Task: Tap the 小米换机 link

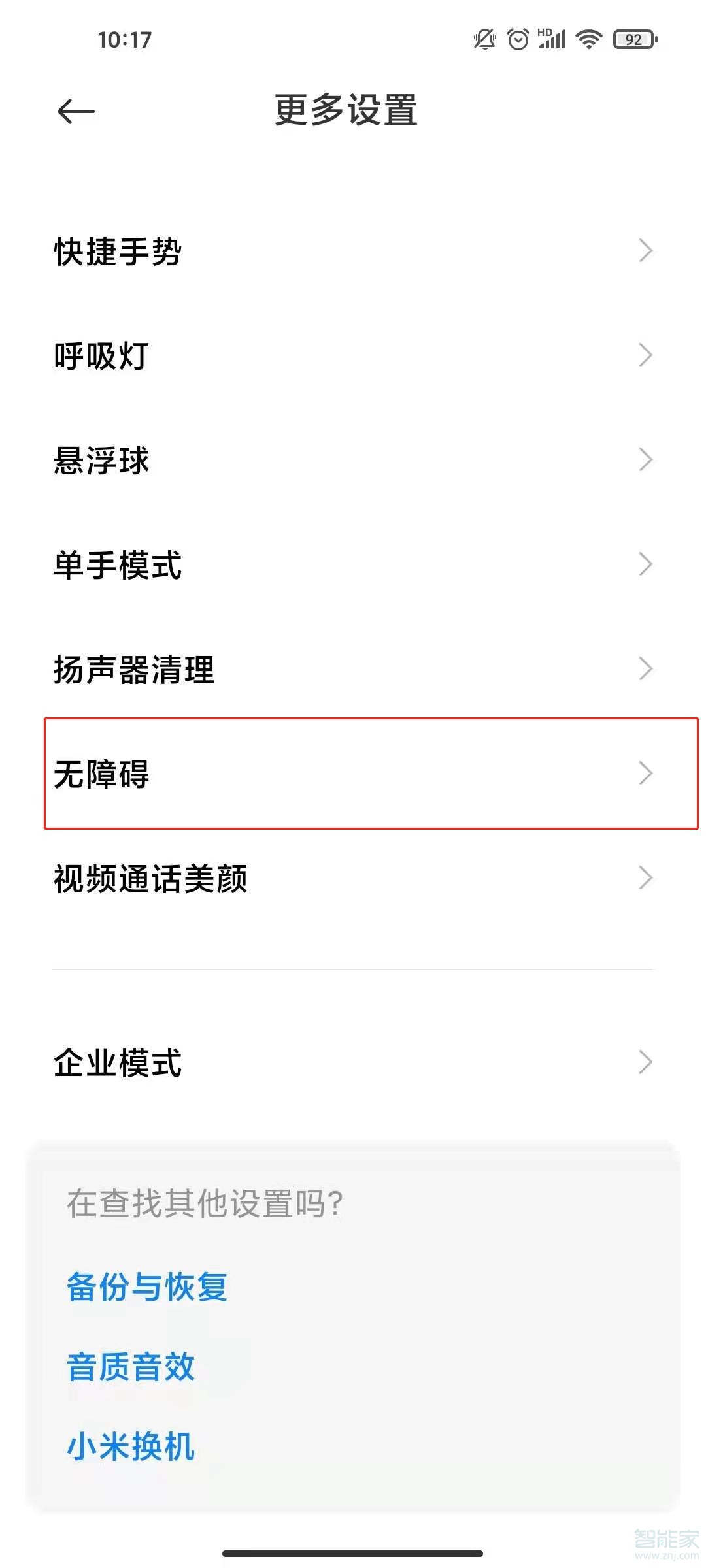Action: (x=131, y=1446)
